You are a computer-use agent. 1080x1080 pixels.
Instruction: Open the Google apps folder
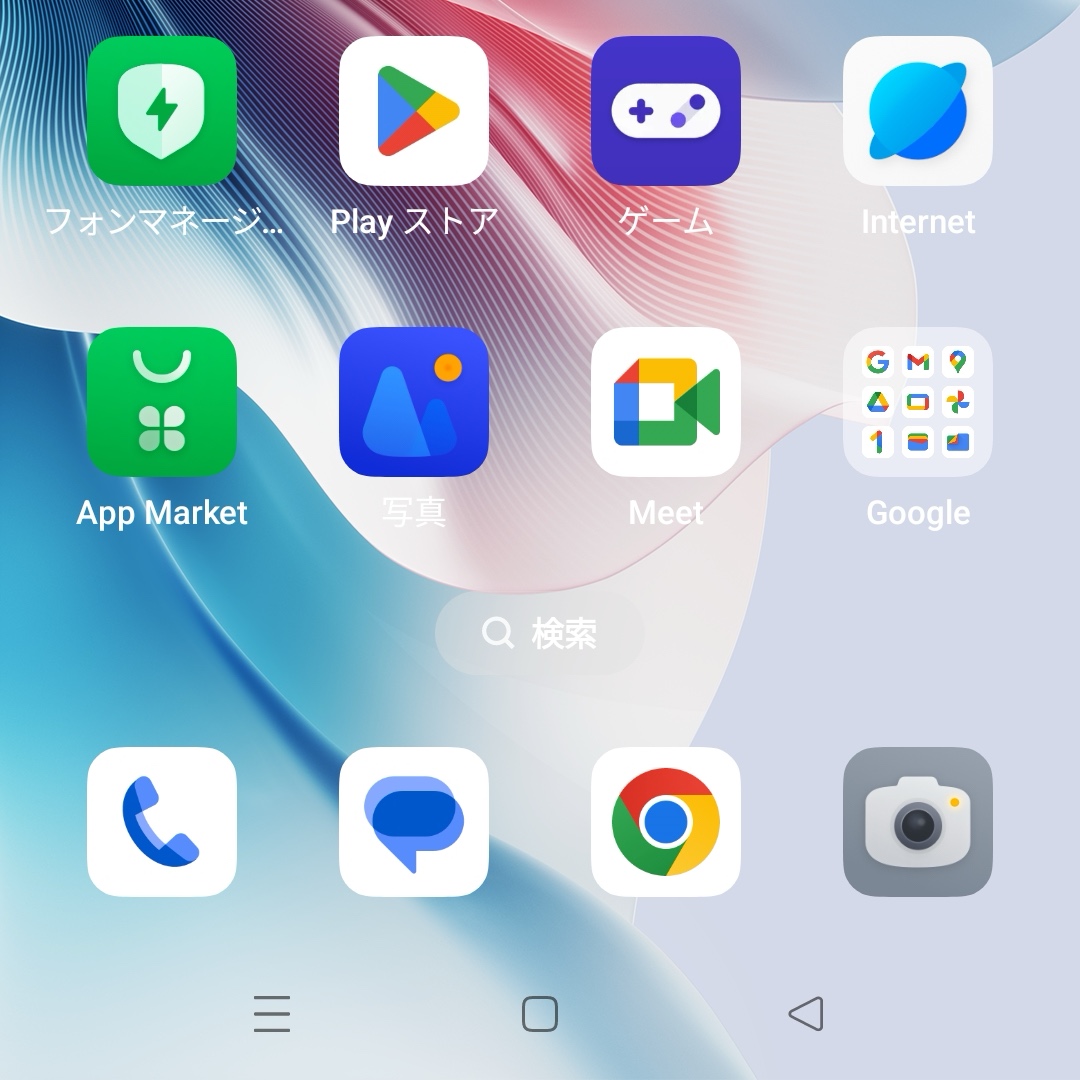[x=918, y=402]
